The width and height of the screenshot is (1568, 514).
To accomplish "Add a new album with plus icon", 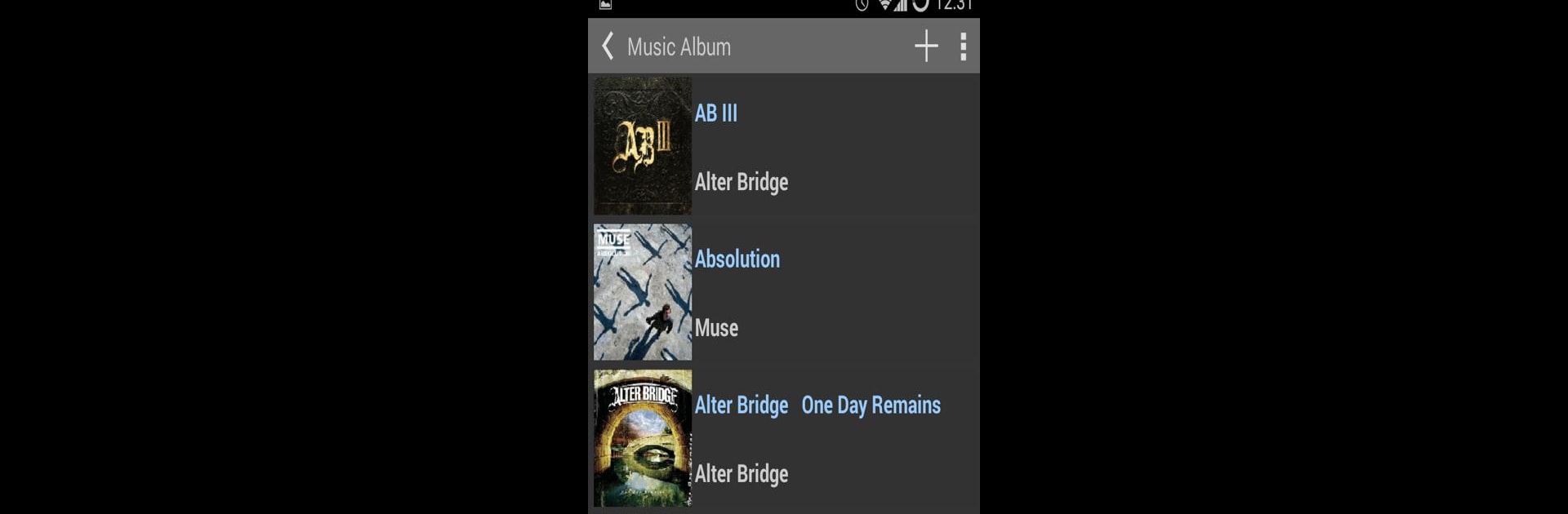I will (925, 47).
